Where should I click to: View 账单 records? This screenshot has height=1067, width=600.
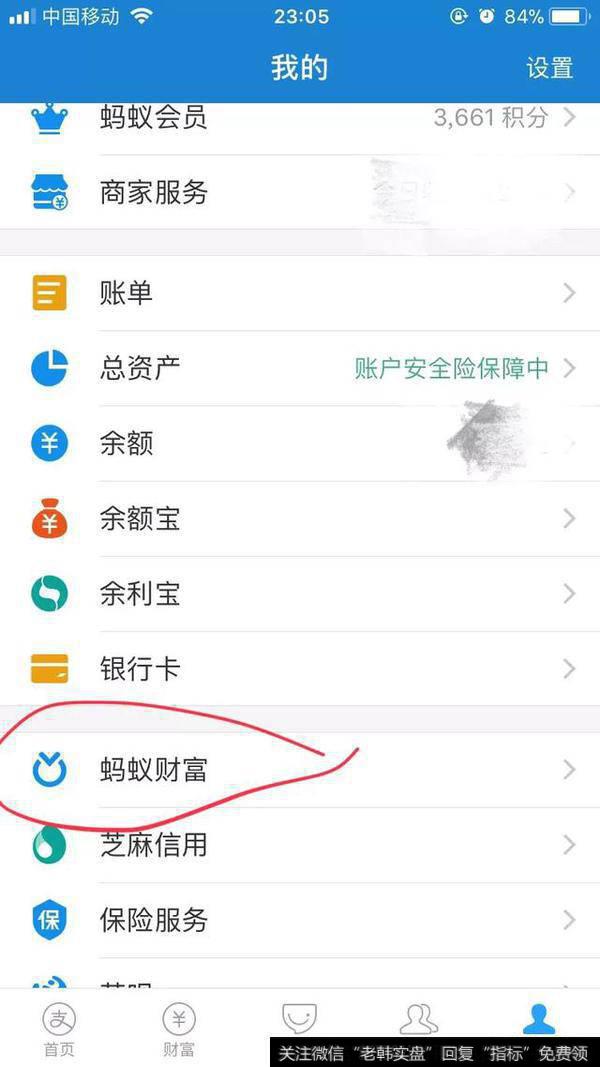point(300,293)
